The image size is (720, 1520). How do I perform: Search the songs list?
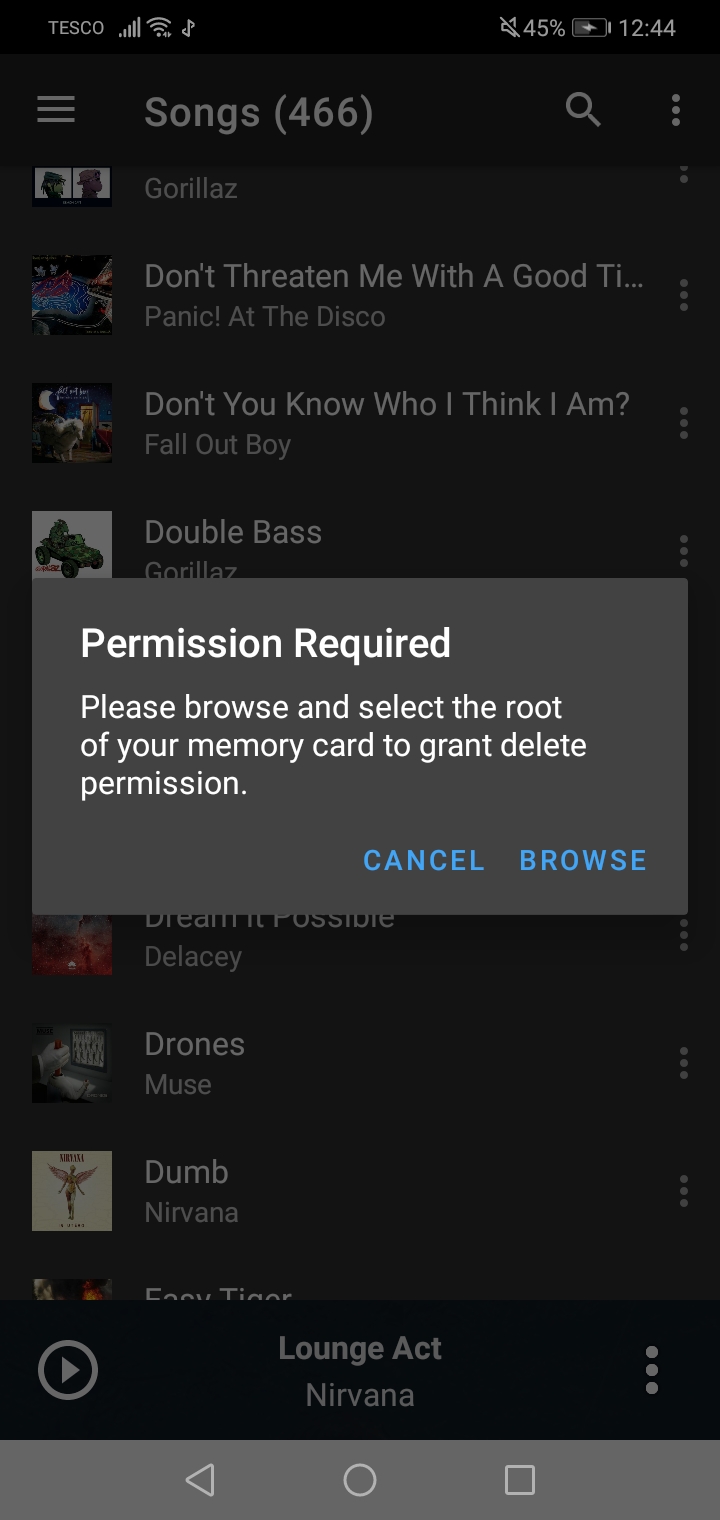pyautogui.click(x=583, y=110)
